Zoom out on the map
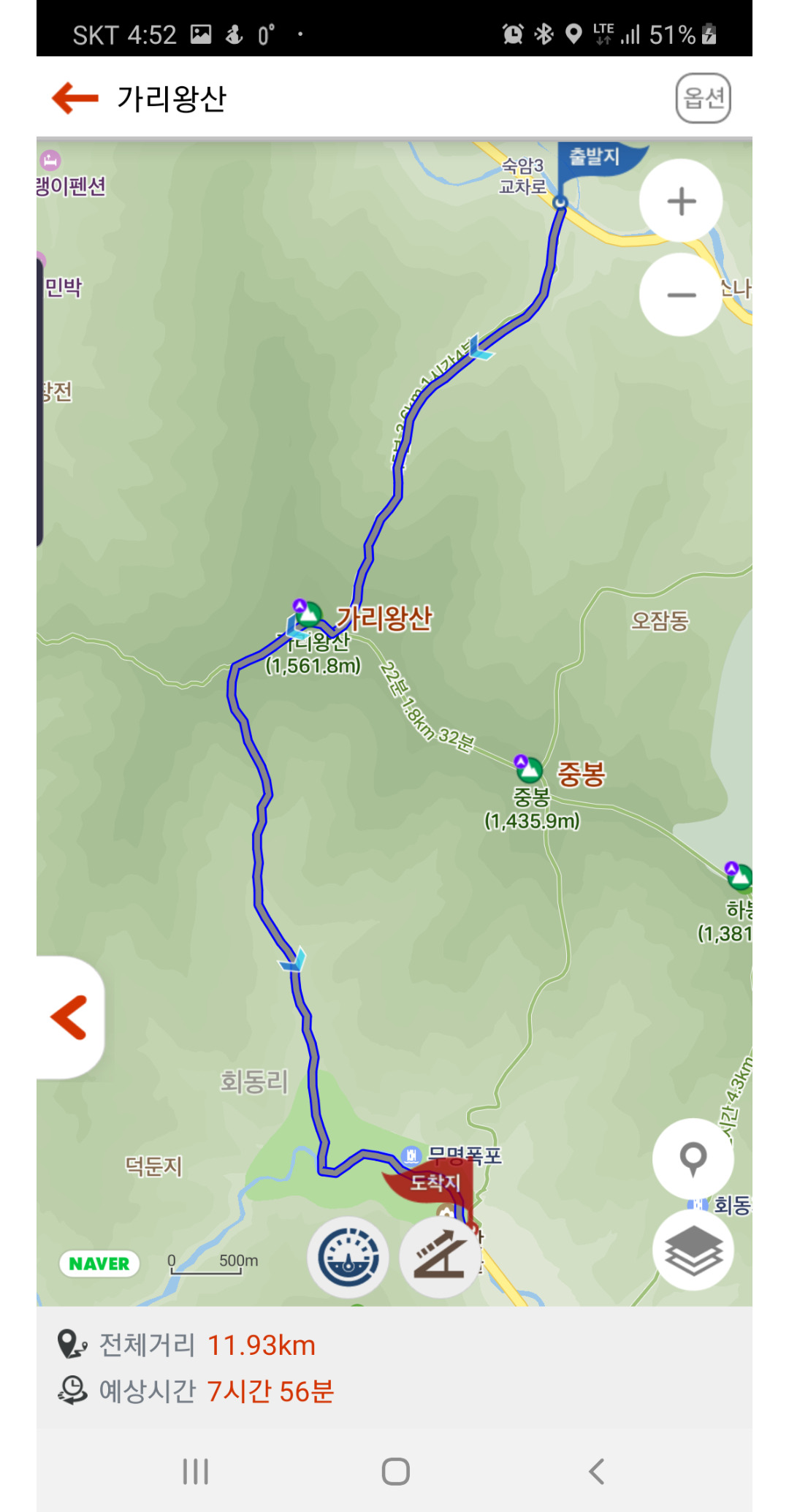The width and height of the screenshot is (789, 1512). 681,295
